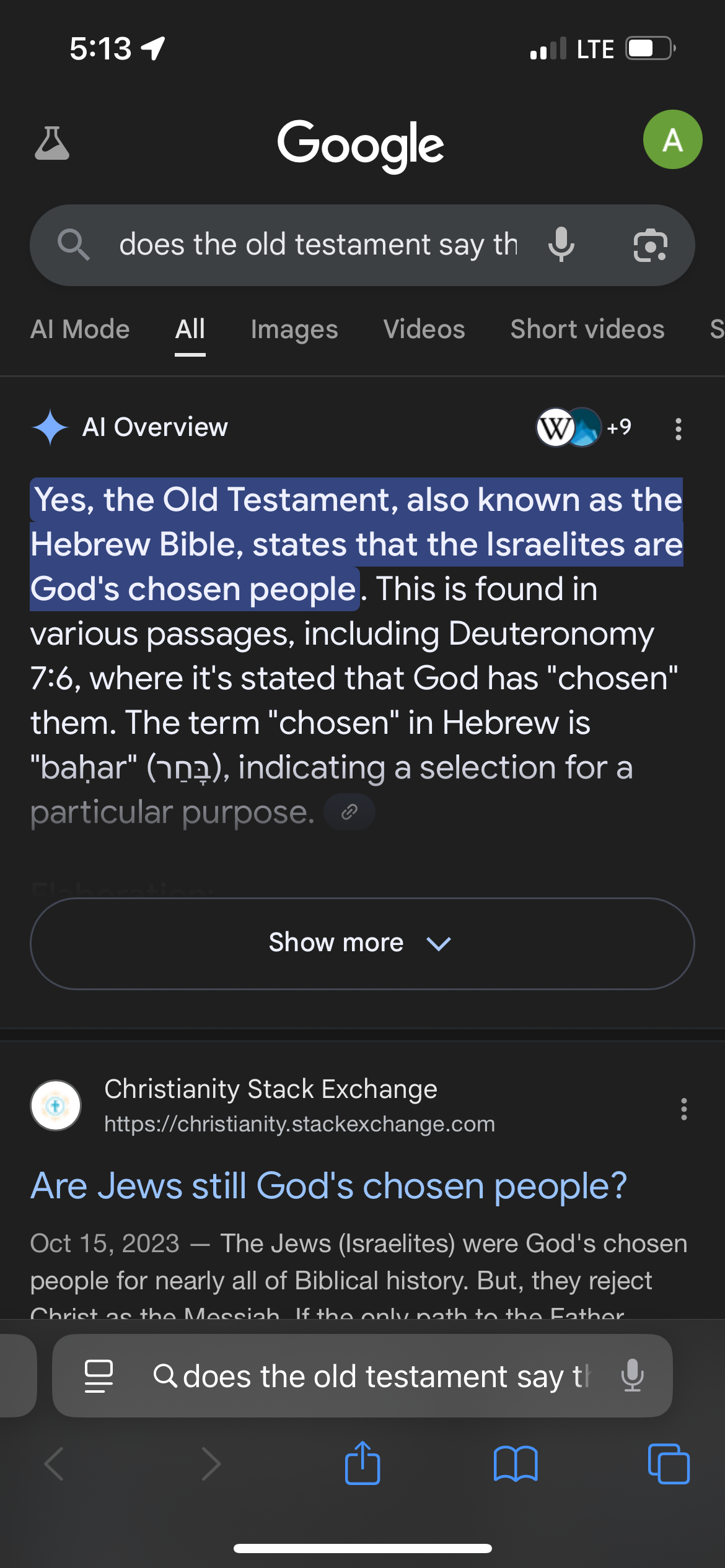Switch to the Short videos tab

(x=587, y=329)
